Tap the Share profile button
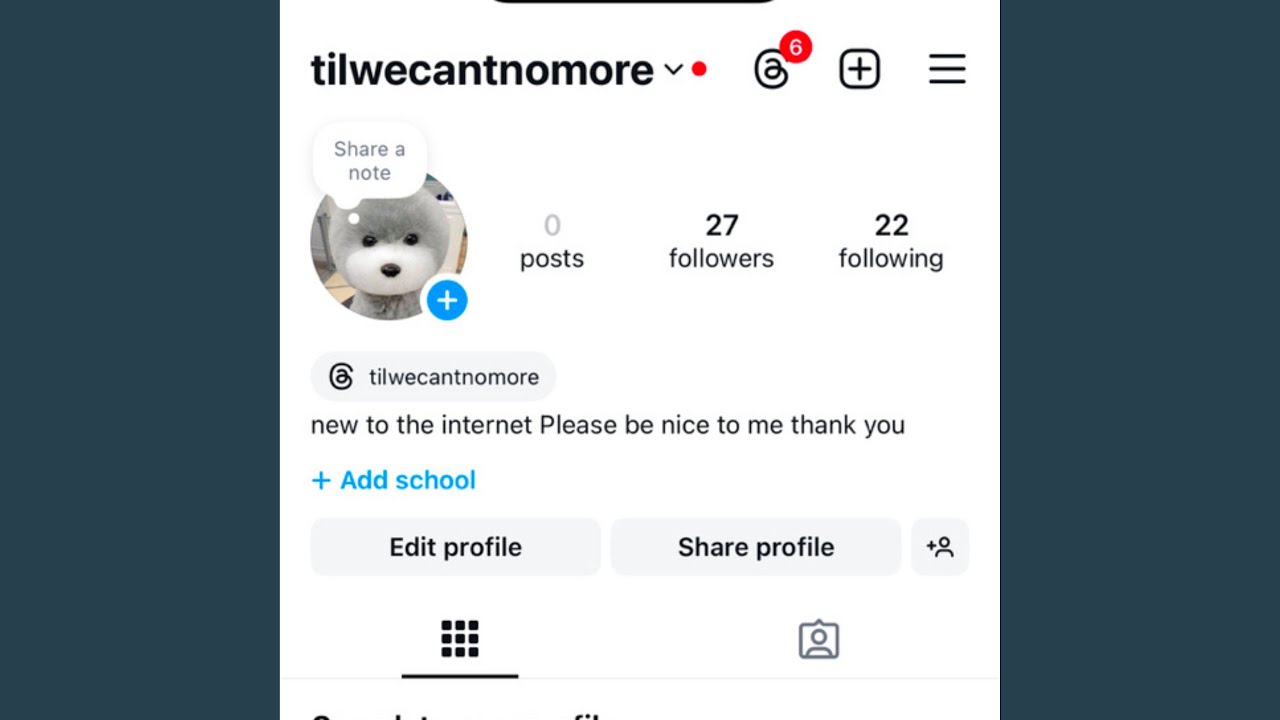 click(756, 547)
